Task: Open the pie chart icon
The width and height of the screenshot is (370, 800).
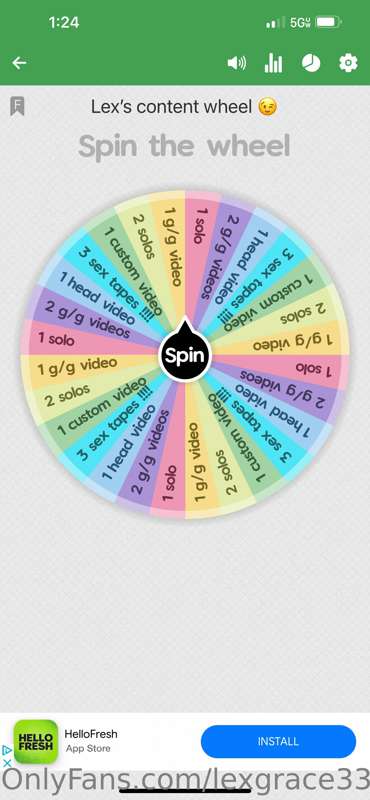Action: (311, 63)
